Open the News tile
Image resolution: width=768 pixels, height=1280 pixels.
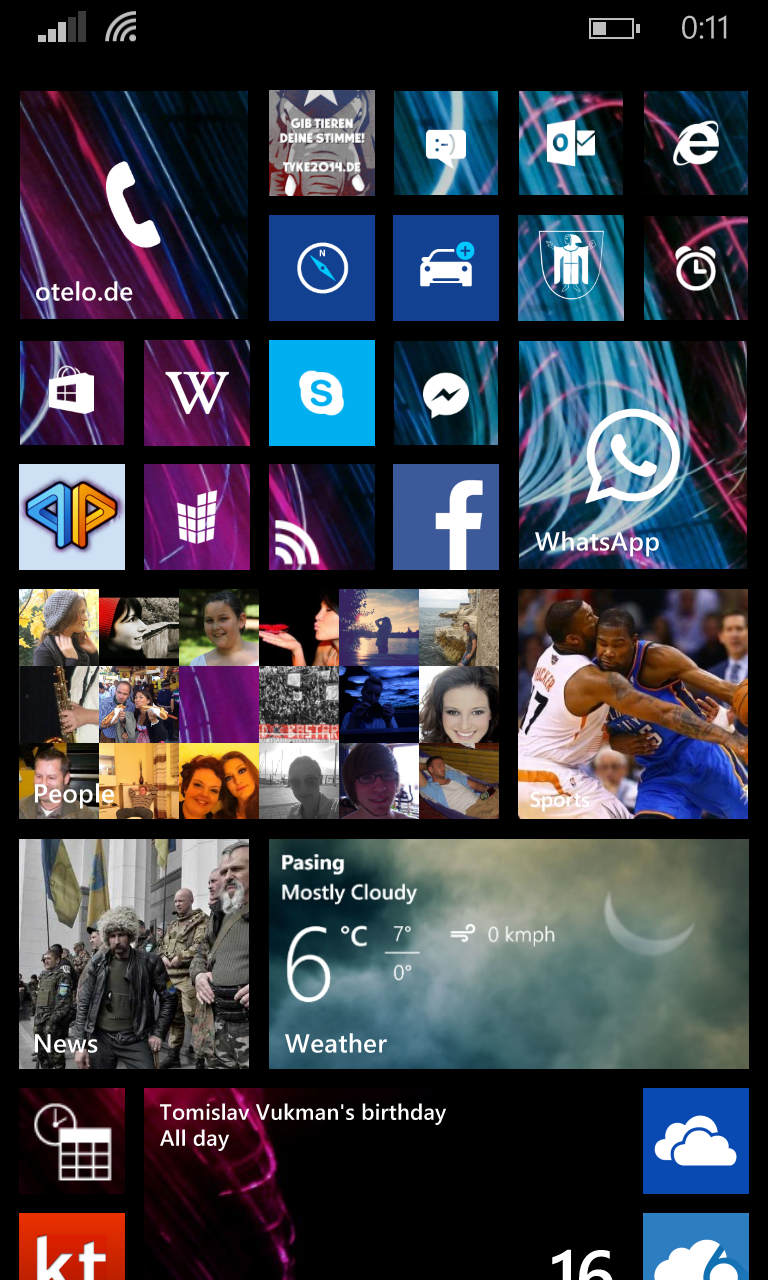pos(134,954)
